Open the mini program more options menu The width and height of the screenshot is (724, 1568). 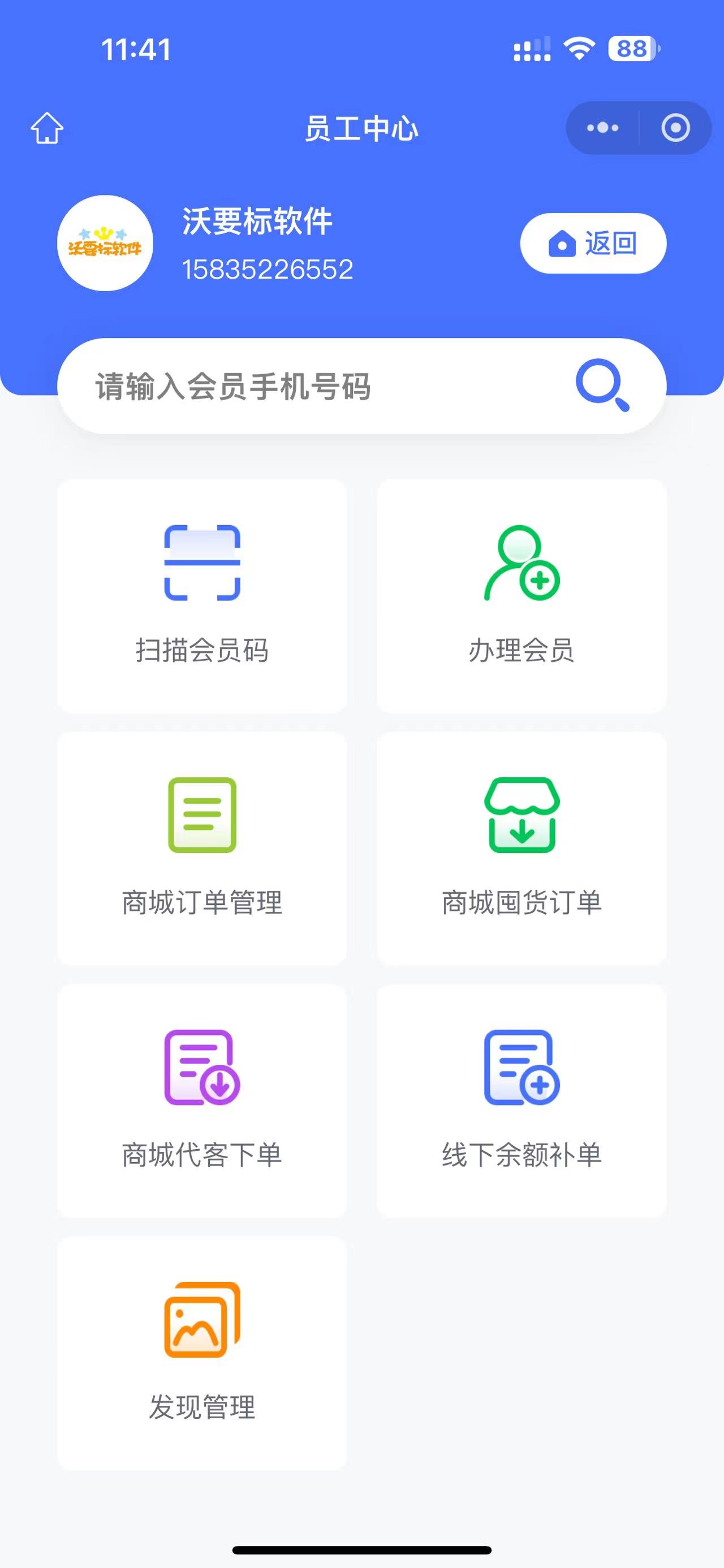(602, 128)
